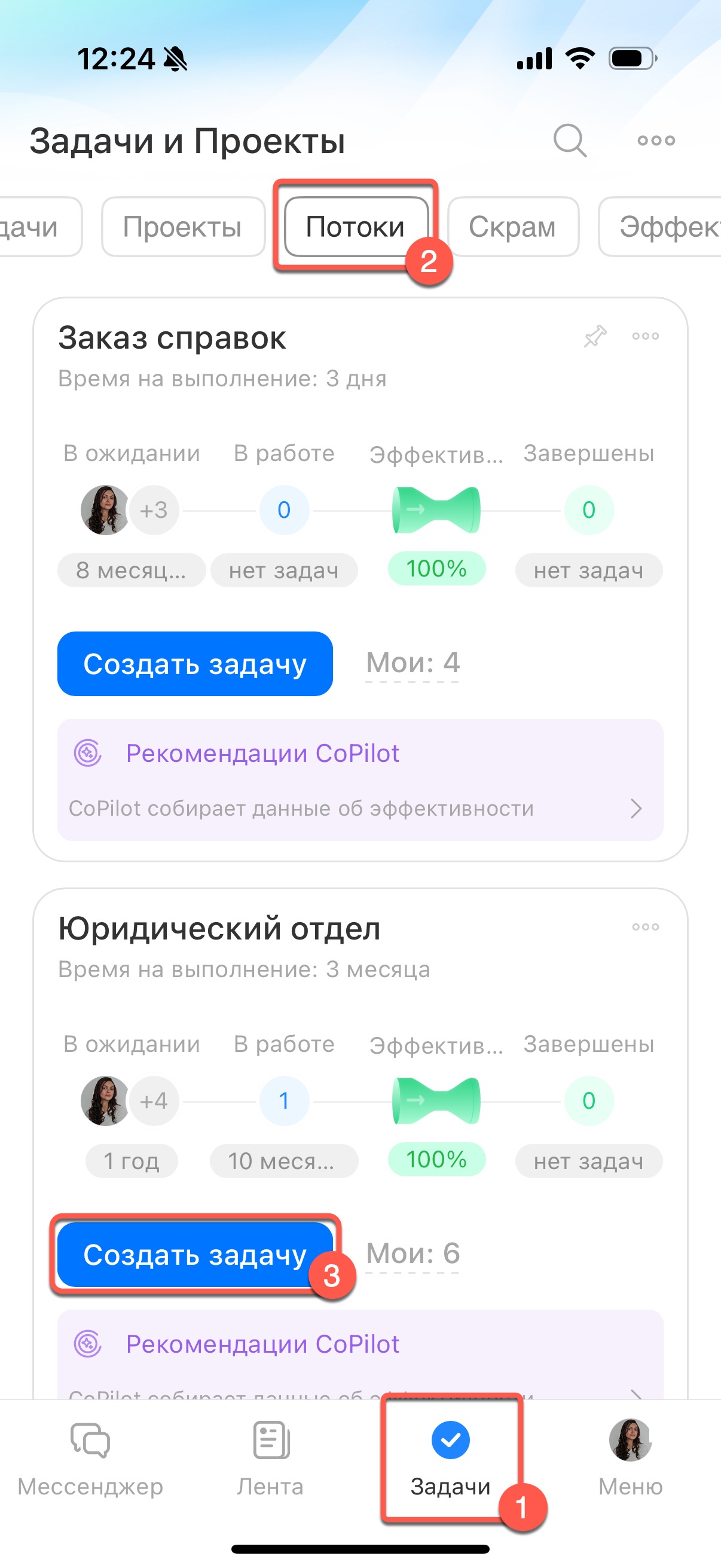Open the В работе stage of Юридический отдел
721x1568 pixels.
pos(283,1100)
